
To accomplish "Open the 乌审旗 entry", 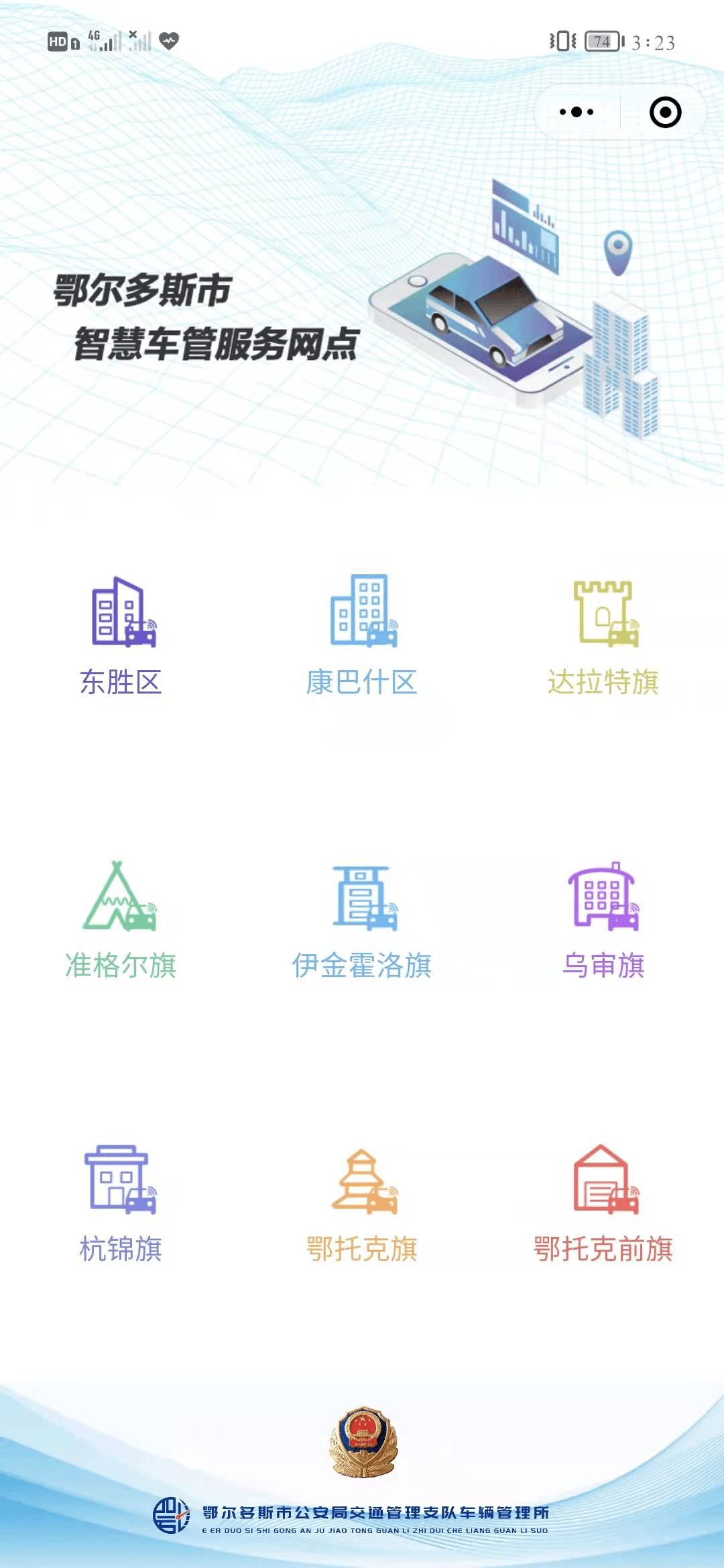I will pyautogui.click(x=603, y=920).
